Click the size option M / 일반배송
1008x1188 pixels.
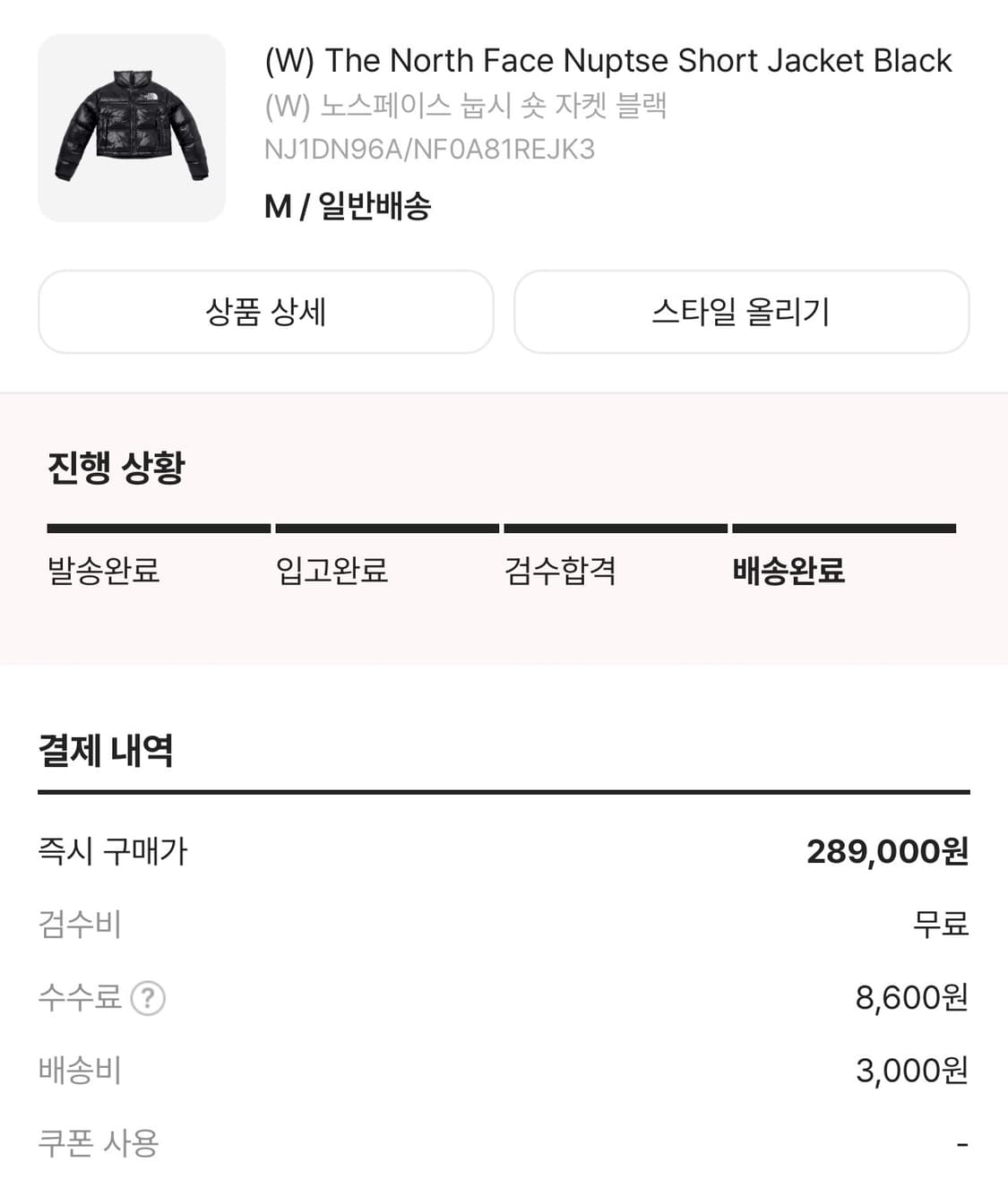[348, 207]
